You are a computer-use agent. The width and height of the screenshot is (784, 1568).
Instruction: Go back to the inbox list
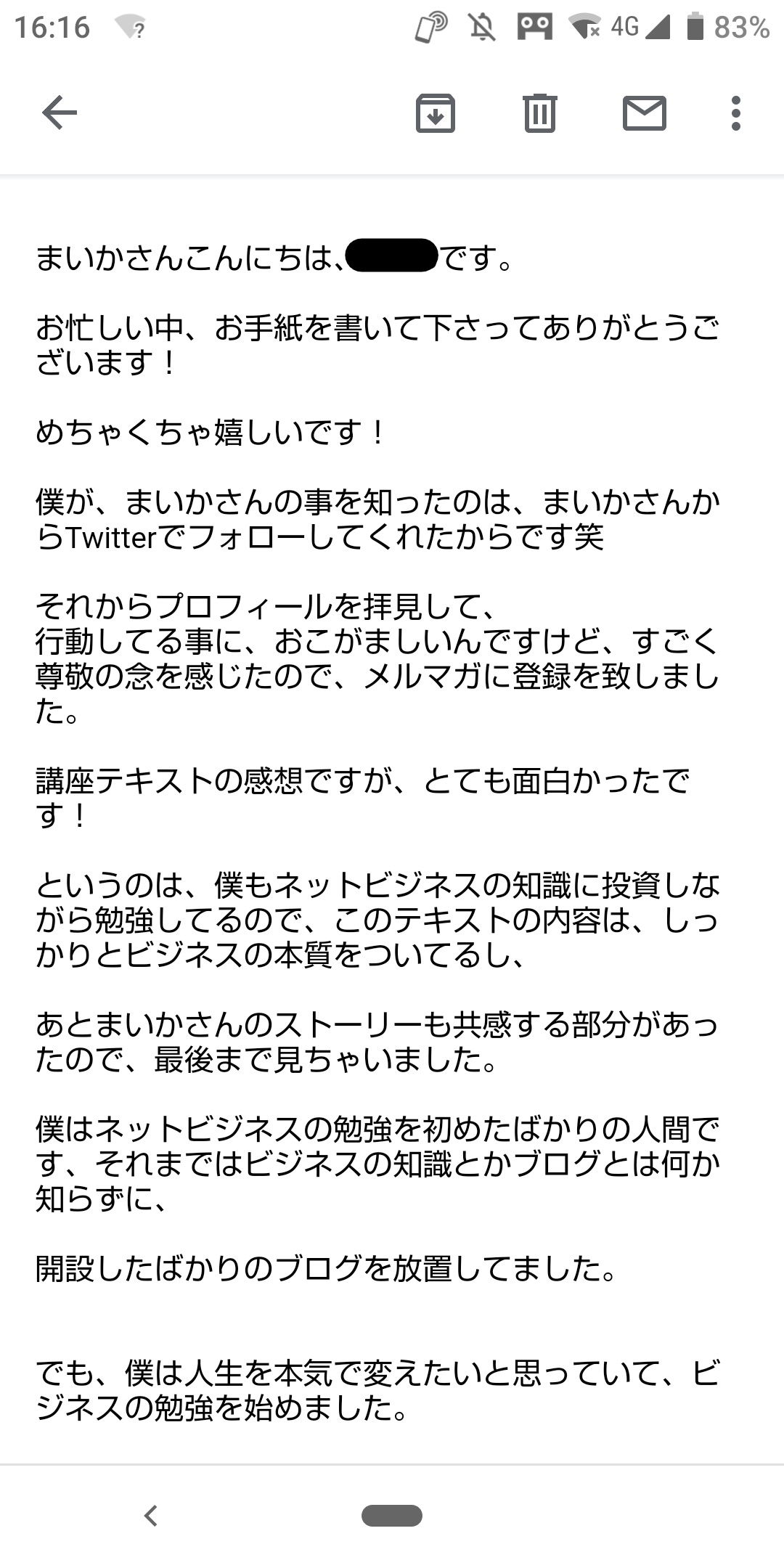pos(60,113)
